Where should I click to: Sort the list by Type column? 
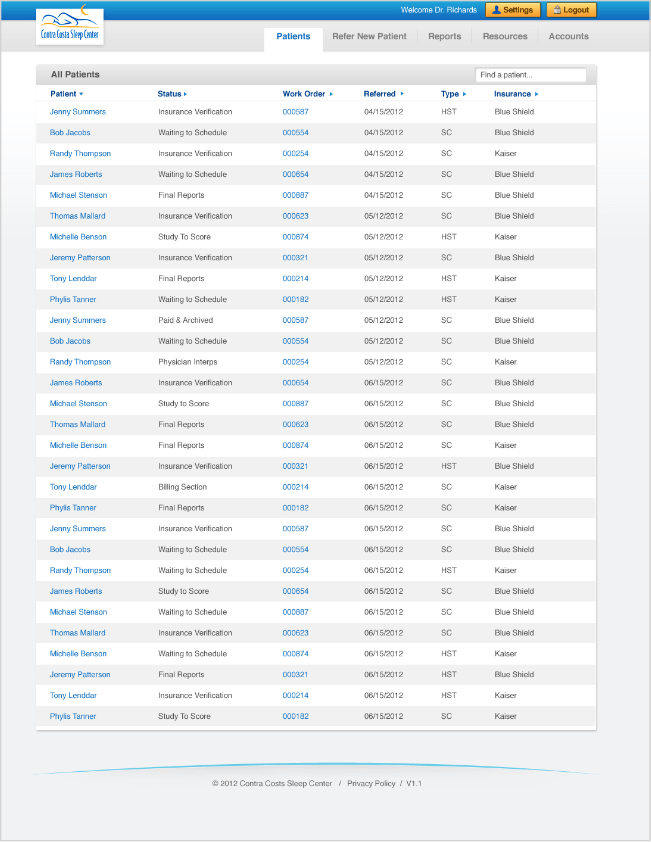tap(453, 94)
